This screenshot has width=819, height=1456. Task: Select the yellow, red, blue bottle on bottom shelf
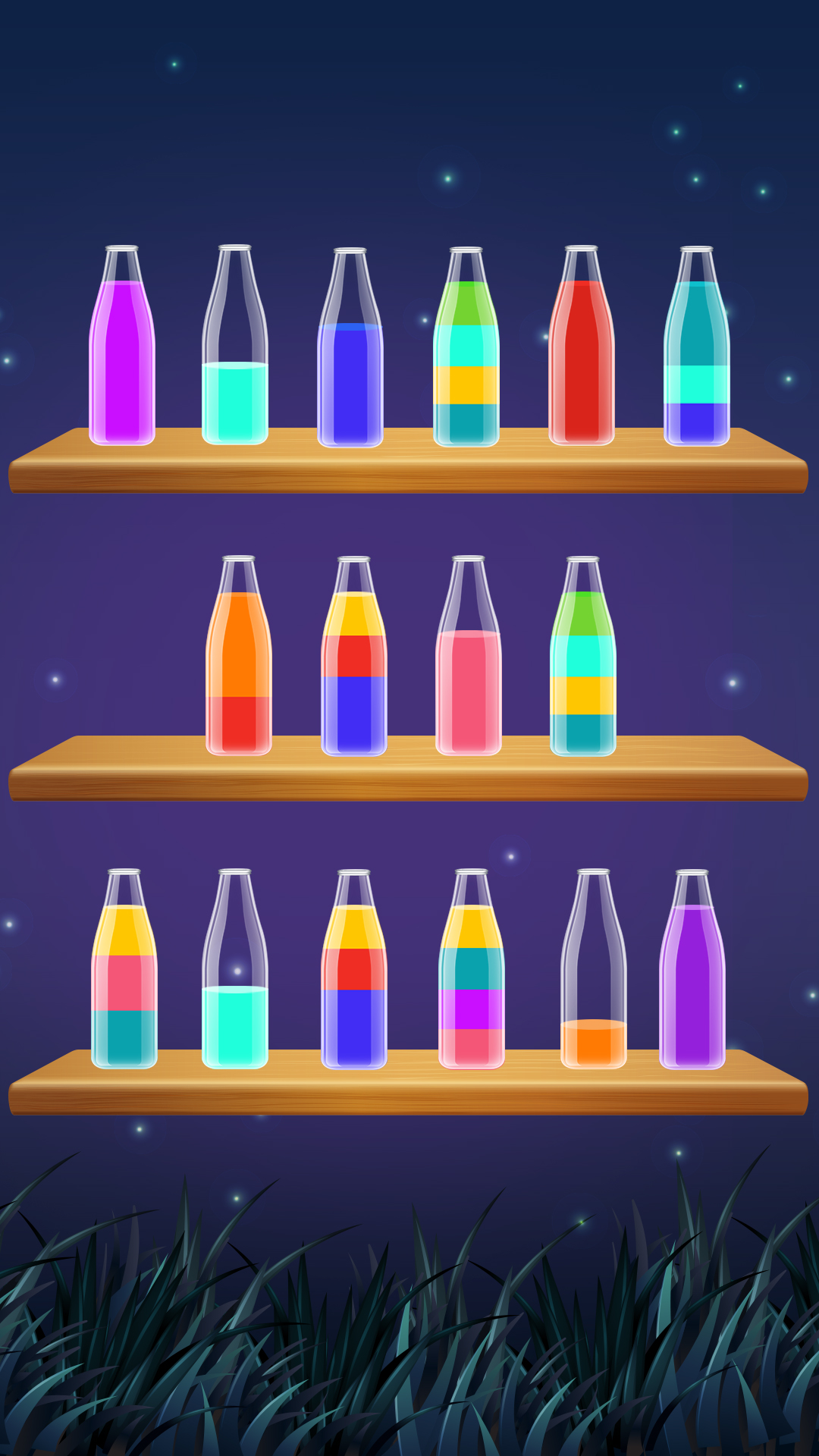(x=354, y=978)
